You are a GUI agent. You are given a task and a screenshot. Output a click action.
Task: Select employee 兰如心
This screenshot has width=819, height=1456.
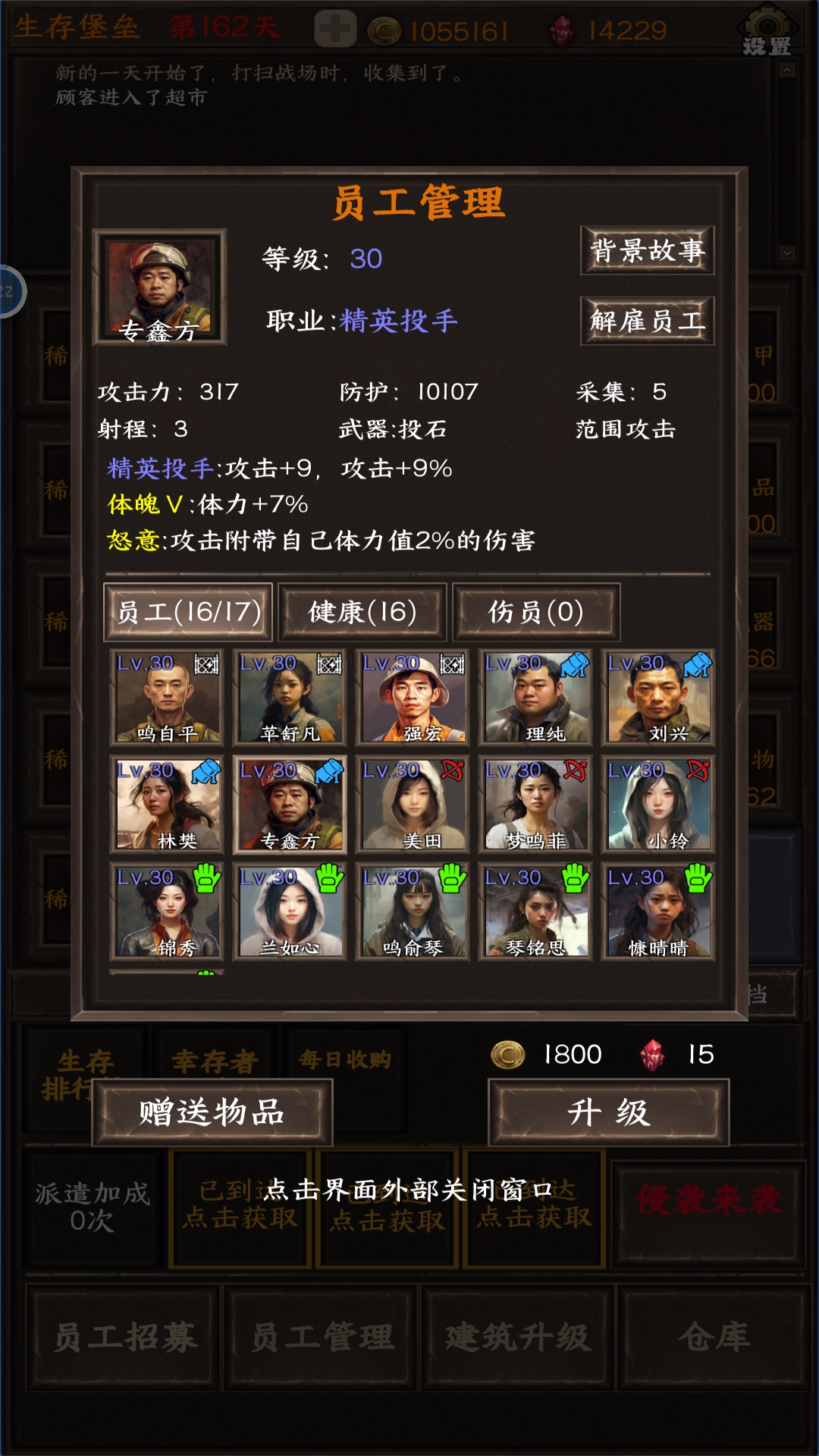pyautogui.click(x=290, y=912)
